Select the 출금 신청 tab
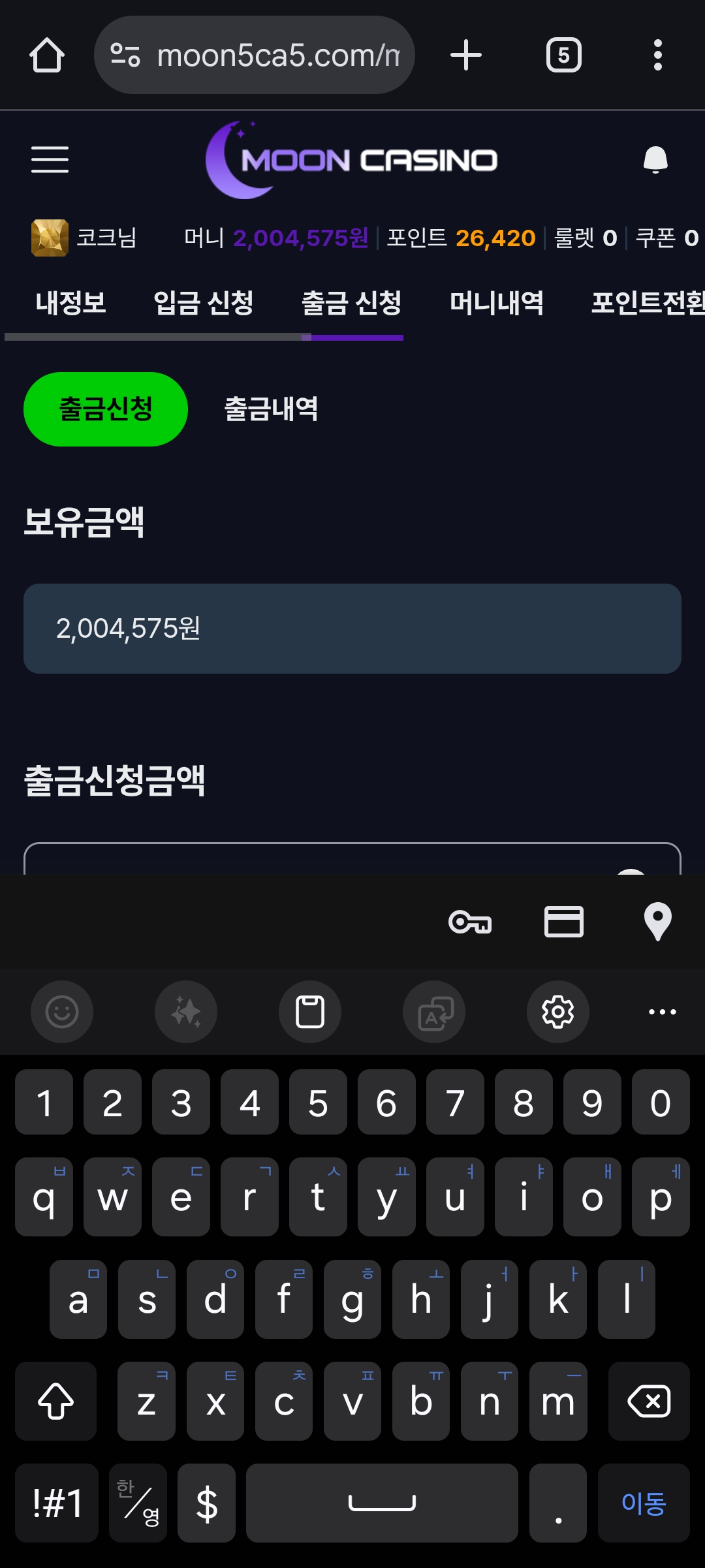Image resolution: width=705 pixels, height=1568 pixels. click(x=351, y=303)
